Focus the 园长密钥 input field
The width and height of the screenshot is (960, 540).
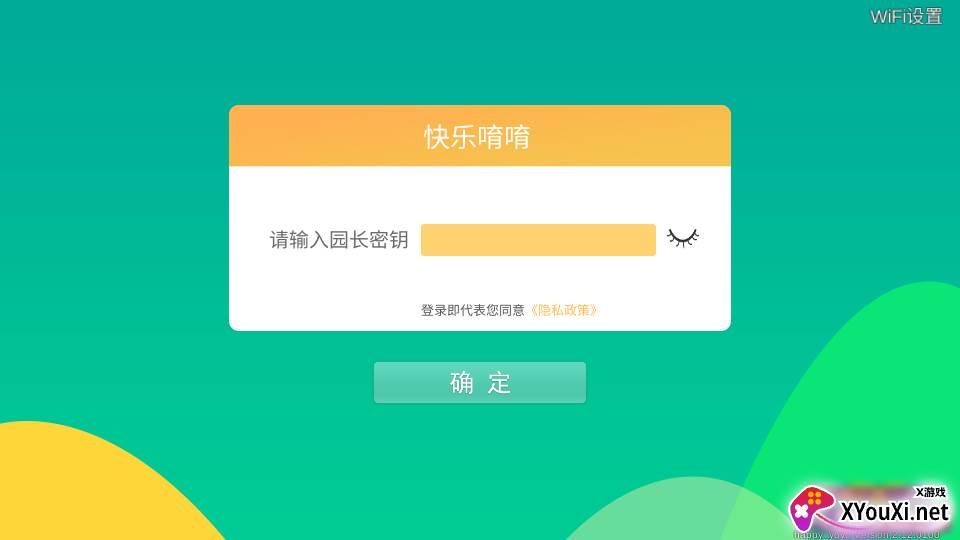538,240
